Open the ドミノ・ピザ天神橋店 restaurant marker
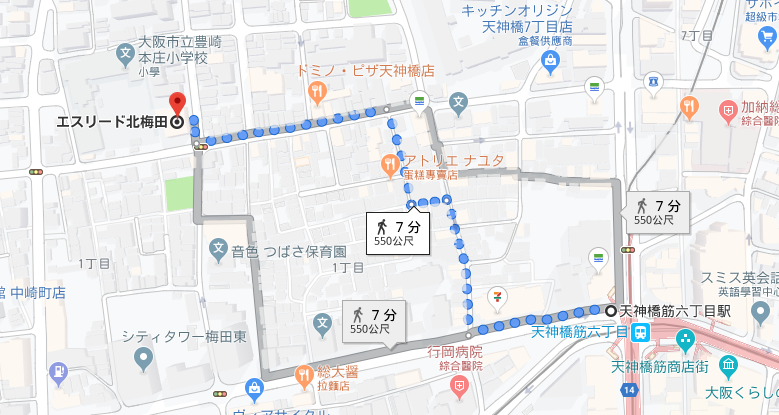 click(317, 92)
